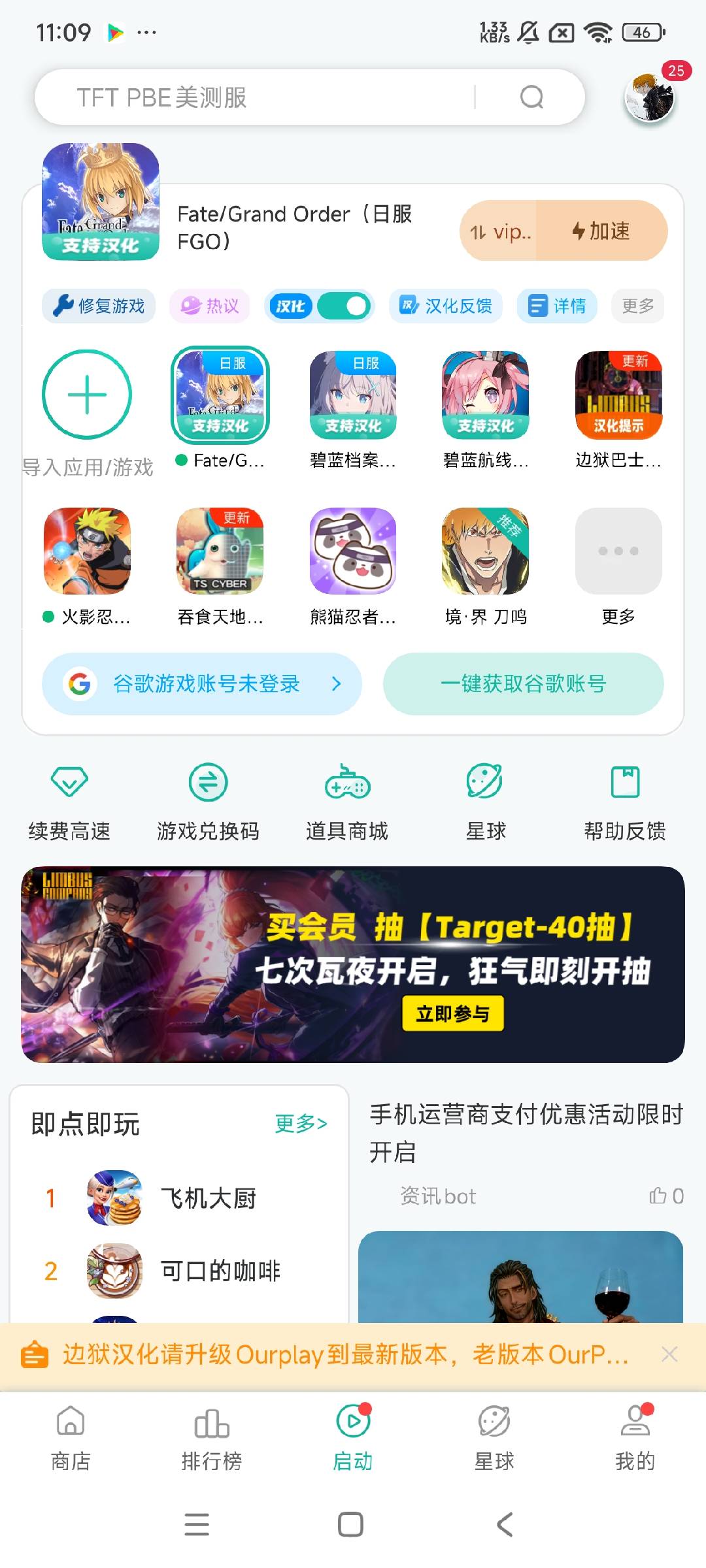Open 修复游戏 repair game option
This screenshot has width=706, height=1568.
pos(99,306)
